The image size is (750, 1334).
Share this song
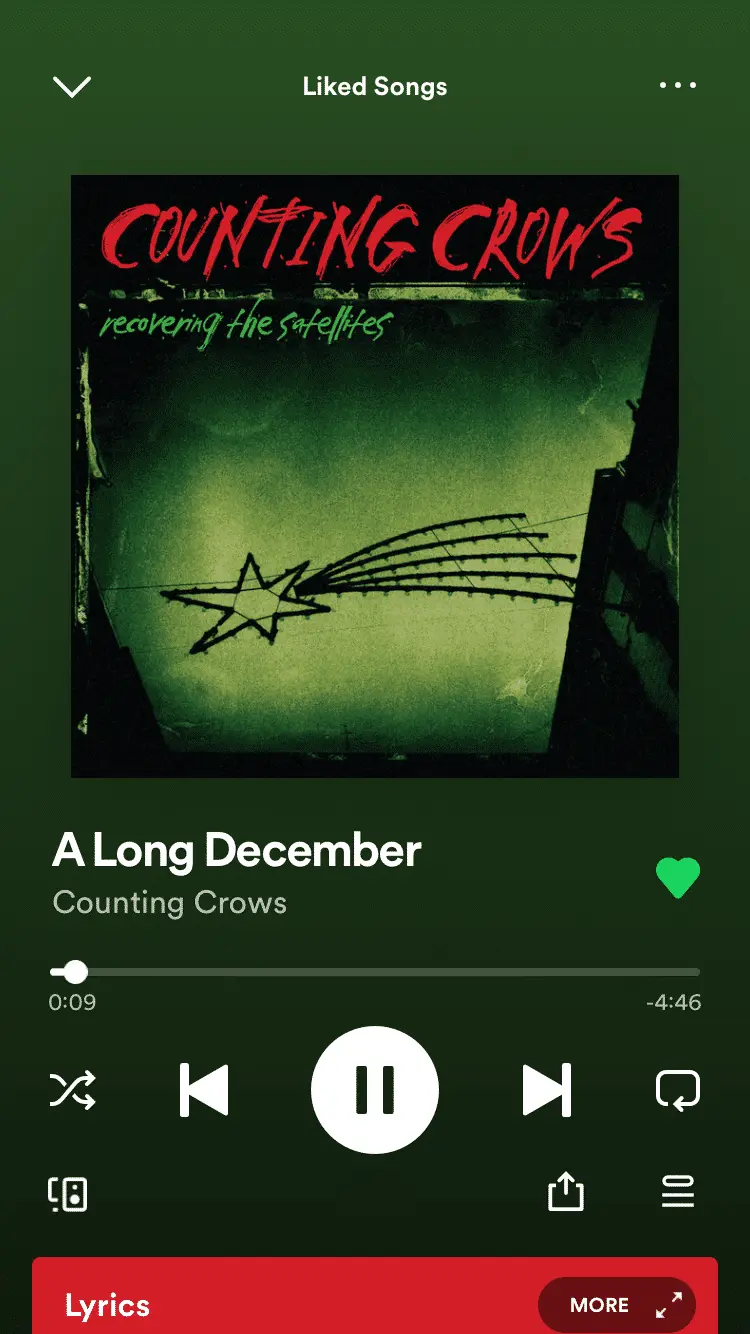pos(565,1192)
